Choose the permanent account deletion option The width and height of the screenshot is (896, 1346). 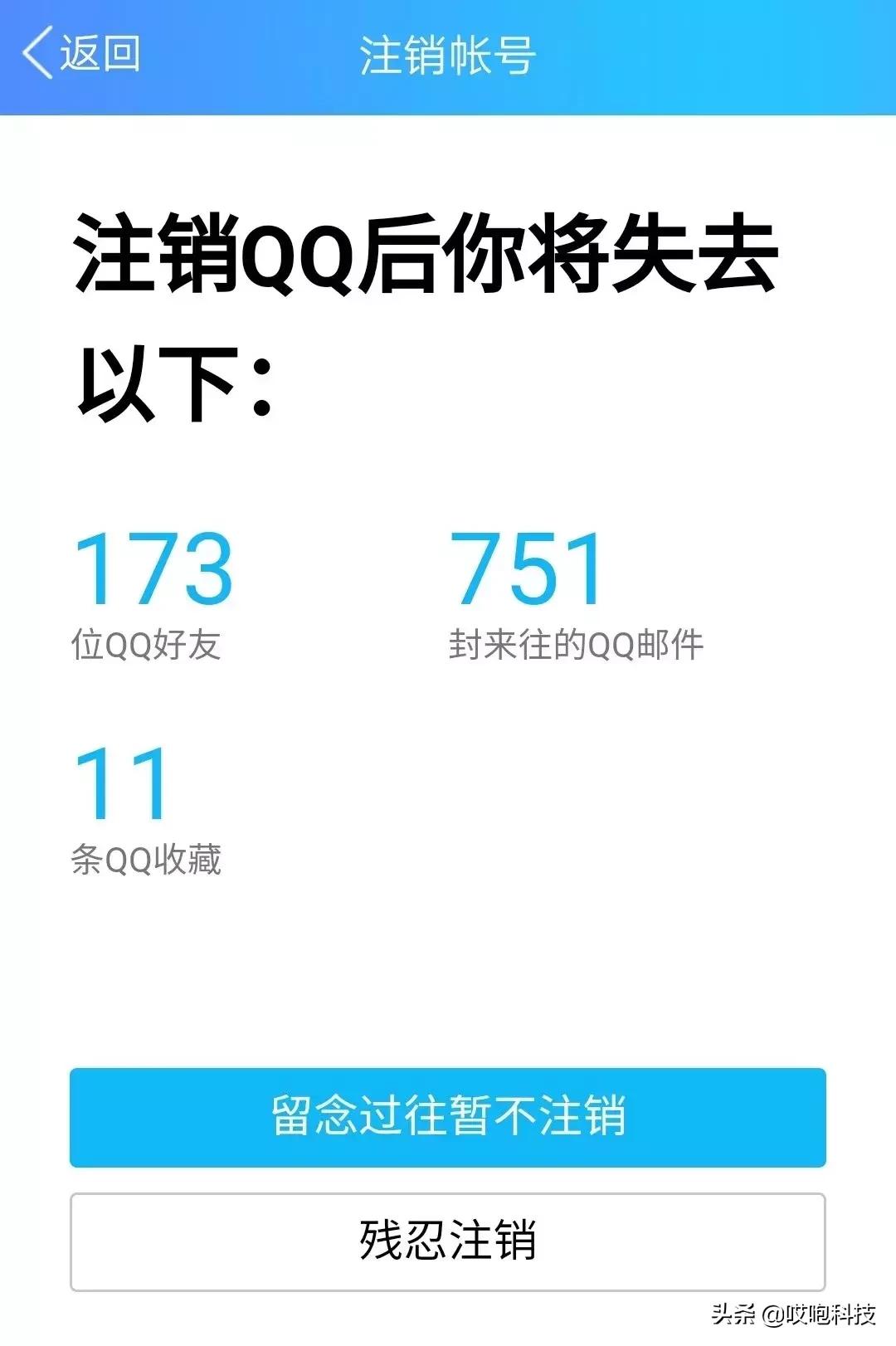tap(448, 1238)
